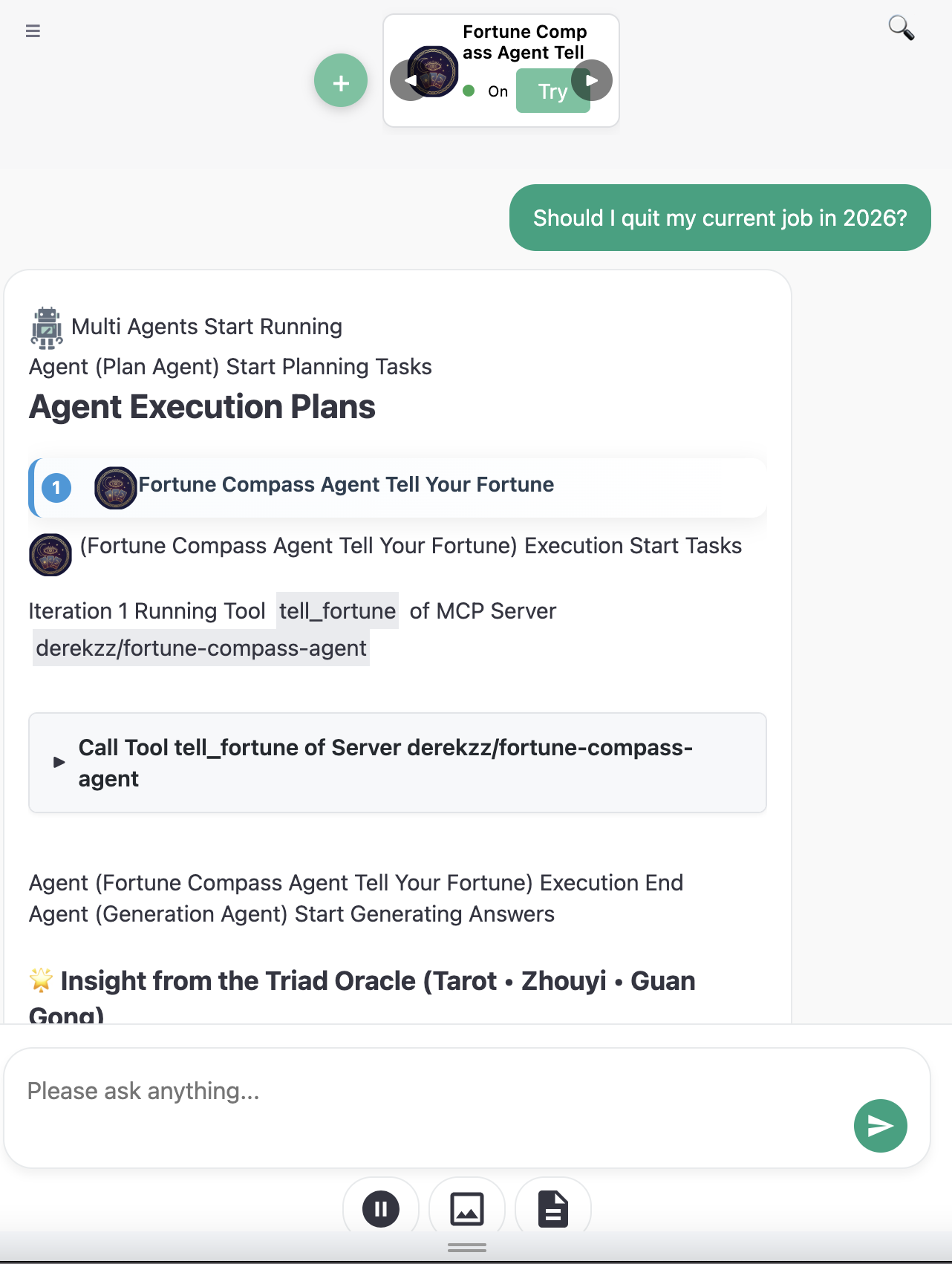Click the right chevron on the agent card

pyautogui.click(x=592, y=79)
